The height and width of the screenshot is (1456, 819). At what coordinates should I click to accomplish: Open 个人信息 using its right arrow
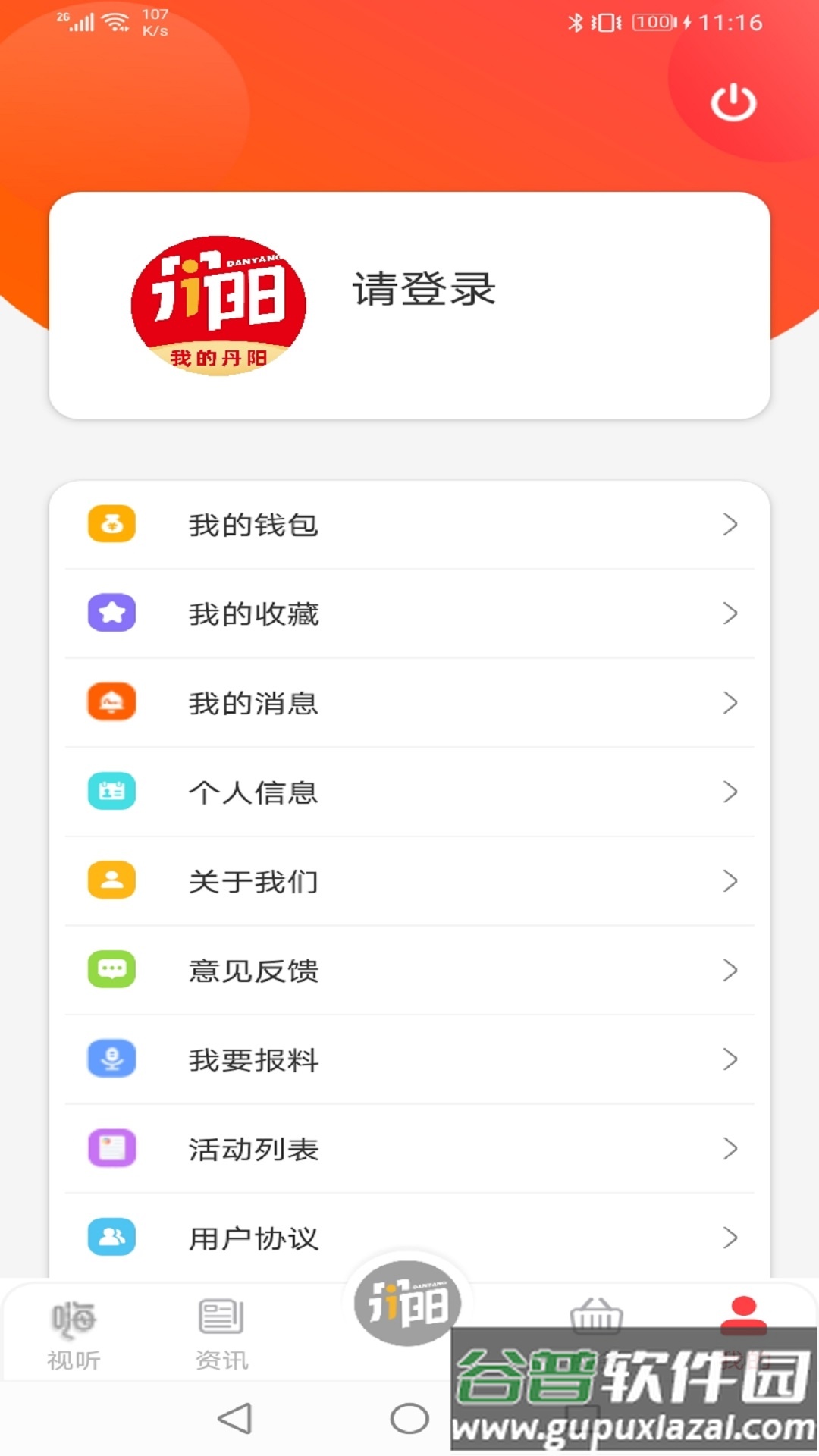(x=730, y=792)
